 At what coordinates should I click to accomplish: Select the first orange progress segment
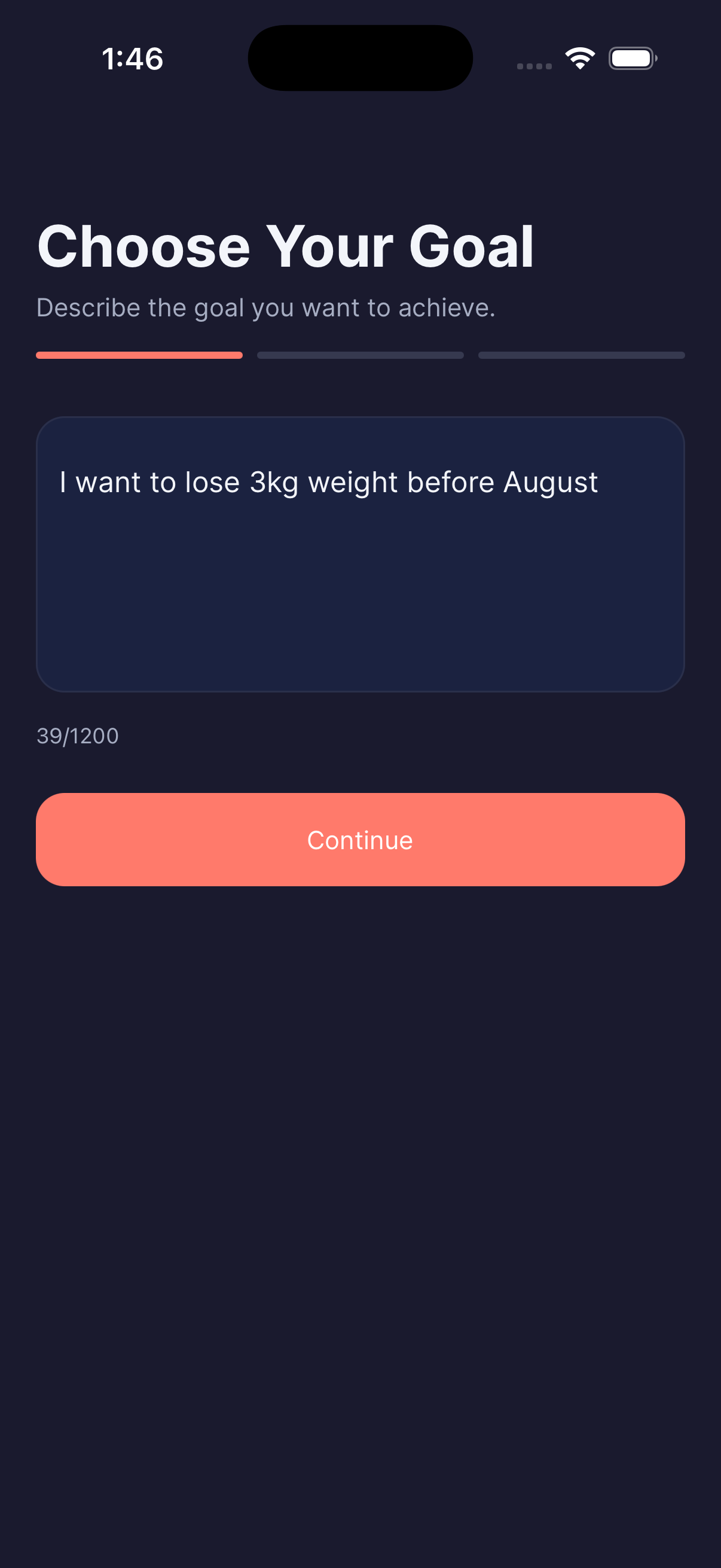coord(139,355)
